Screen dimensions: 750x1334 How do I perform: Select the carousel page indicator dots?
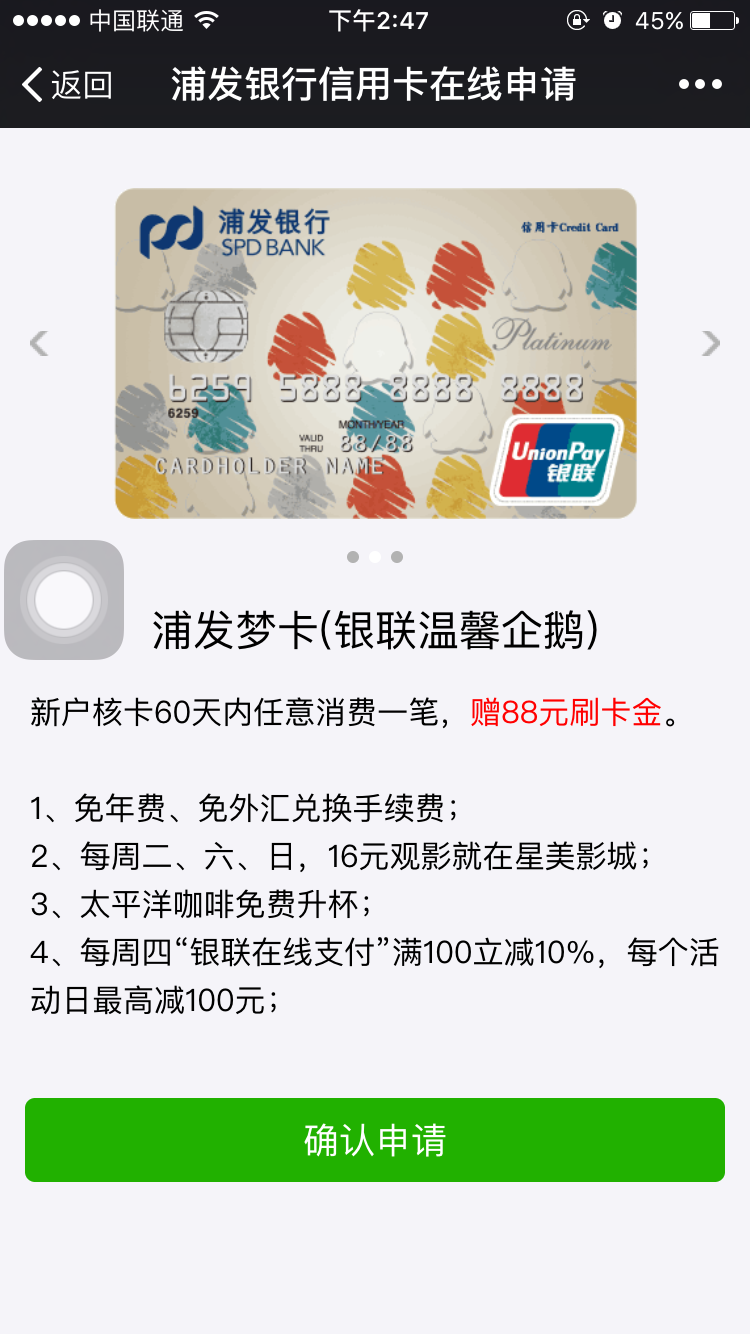point(375,557)
